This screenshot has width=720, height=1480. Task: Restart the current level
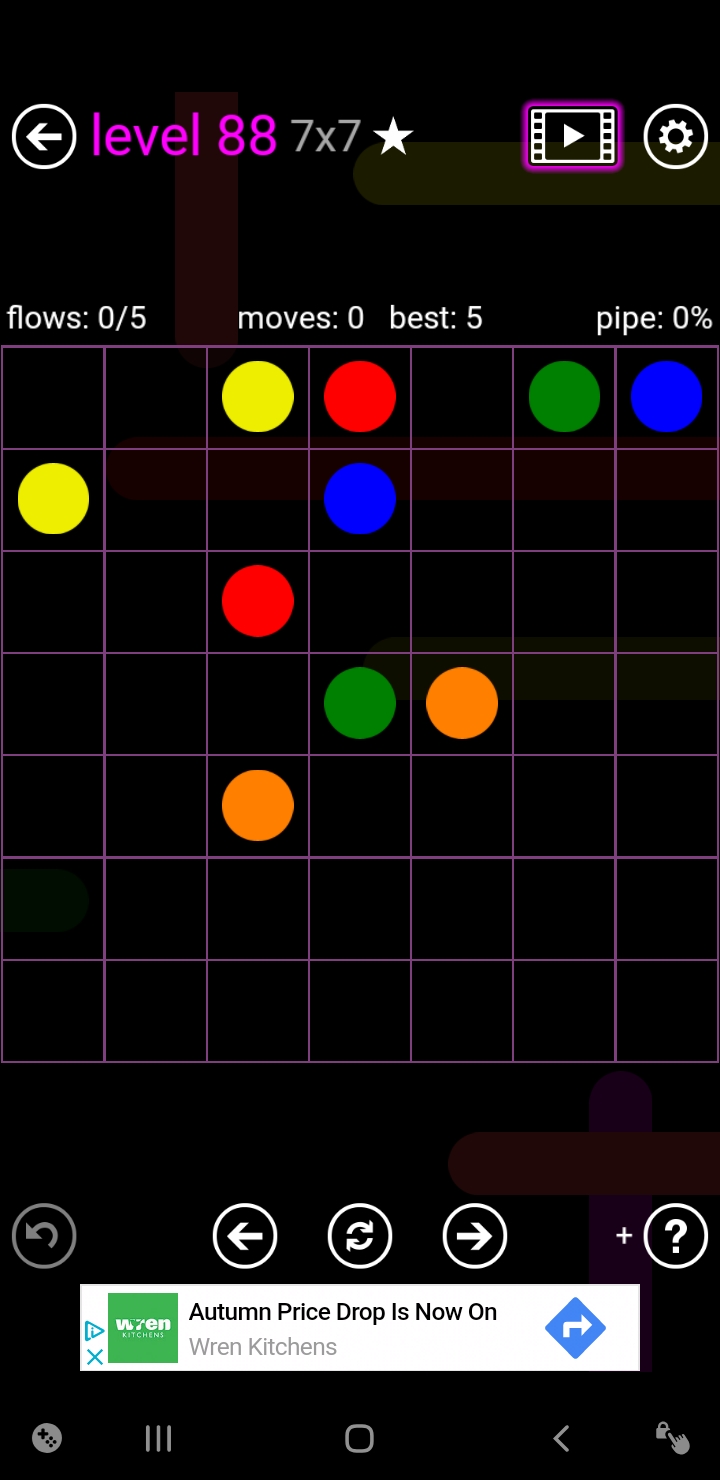pos(360,1236)
